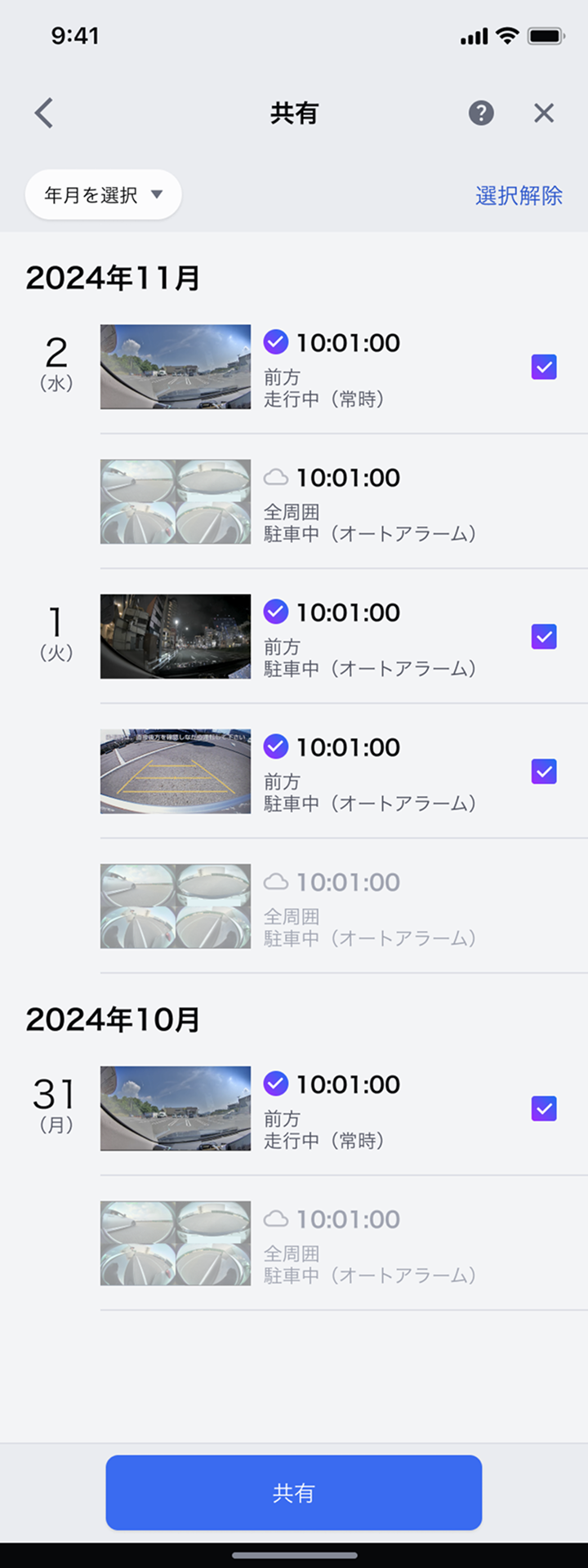Viewport: 588px width, 1568px height.
Task: Go back using the top-left arrow
Action: 44,113
